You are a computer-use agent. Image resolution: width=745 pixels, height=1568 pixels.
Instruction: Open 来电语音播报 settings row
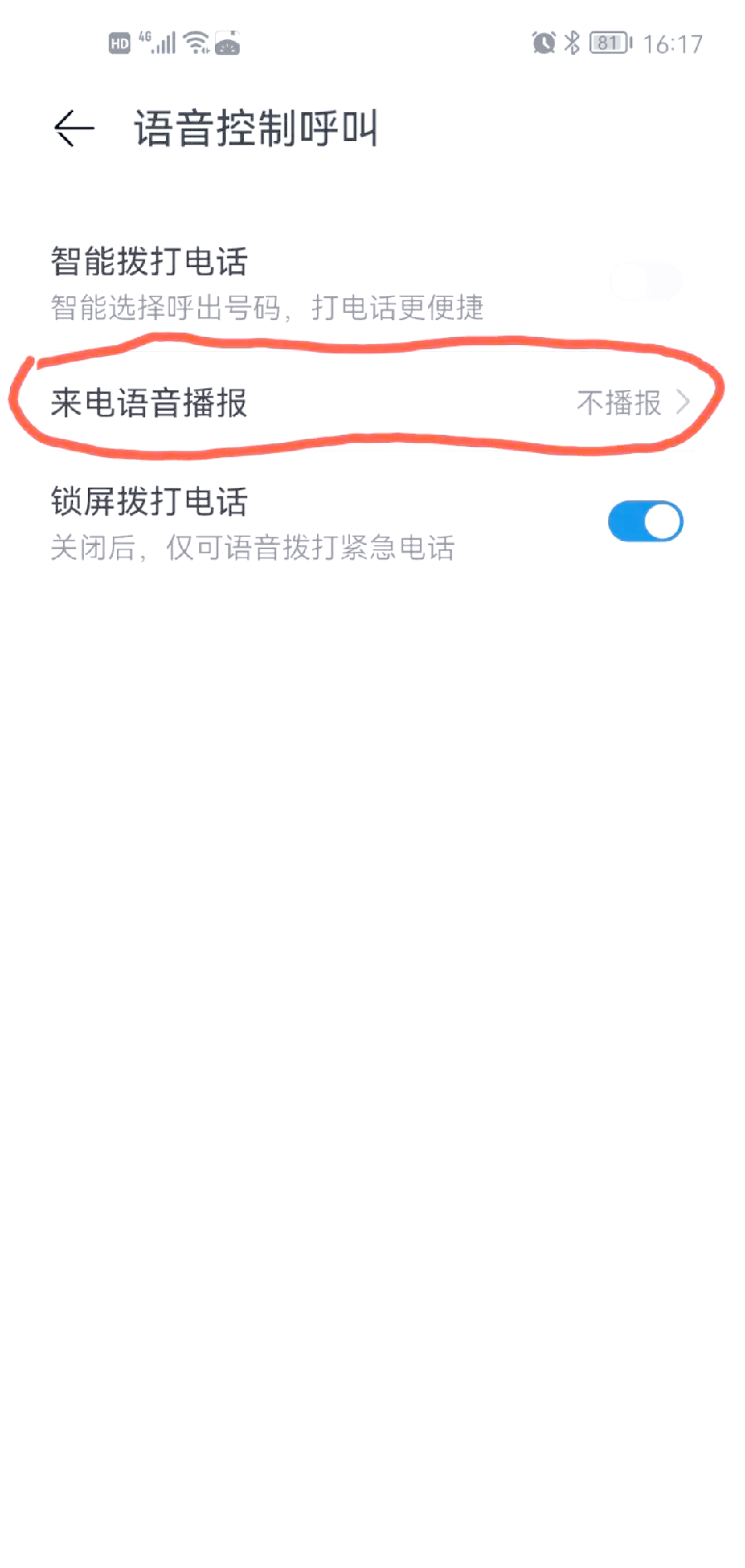tap(372, 402)
